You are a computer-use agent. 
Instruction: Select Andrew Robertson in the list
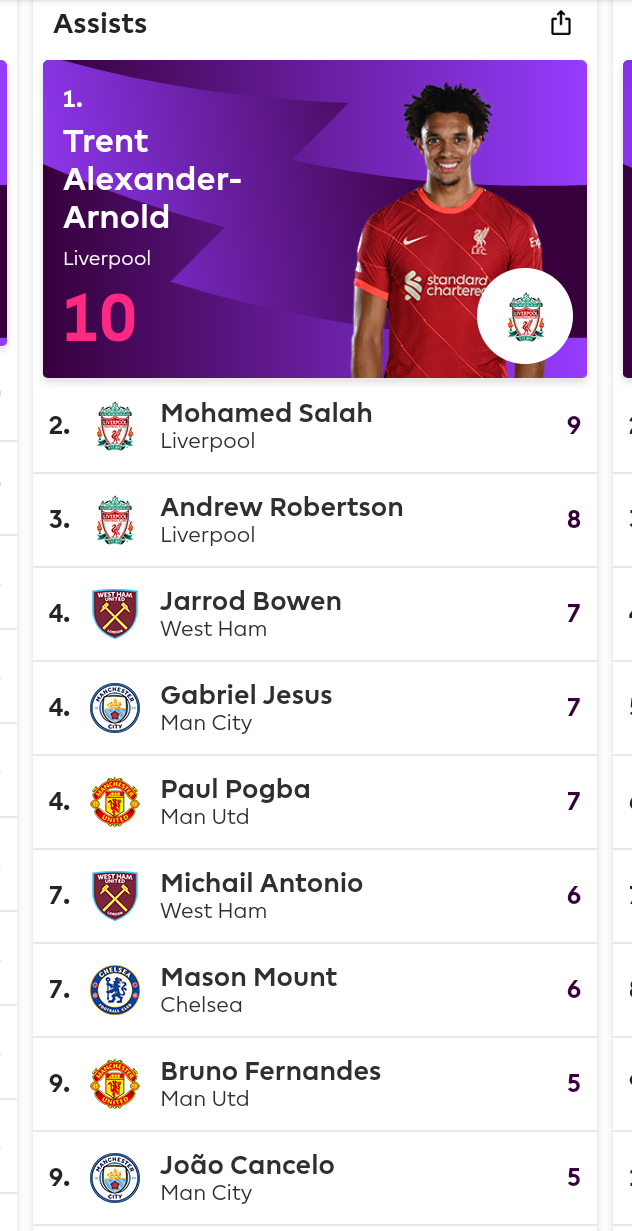(315, 520)
